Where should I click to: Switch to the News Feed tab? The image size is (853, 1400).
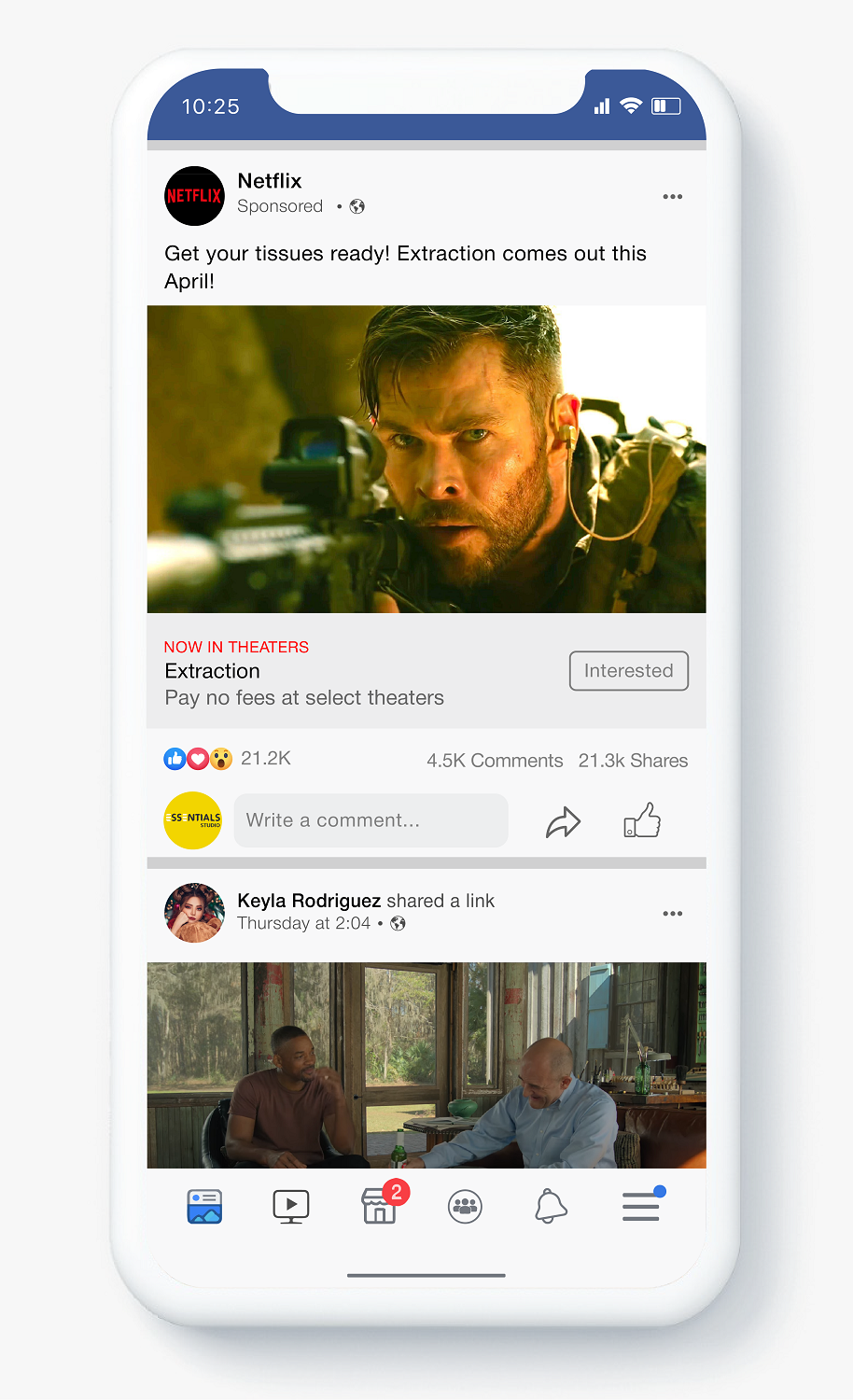pyautogui.click(x=204, y=1206)
